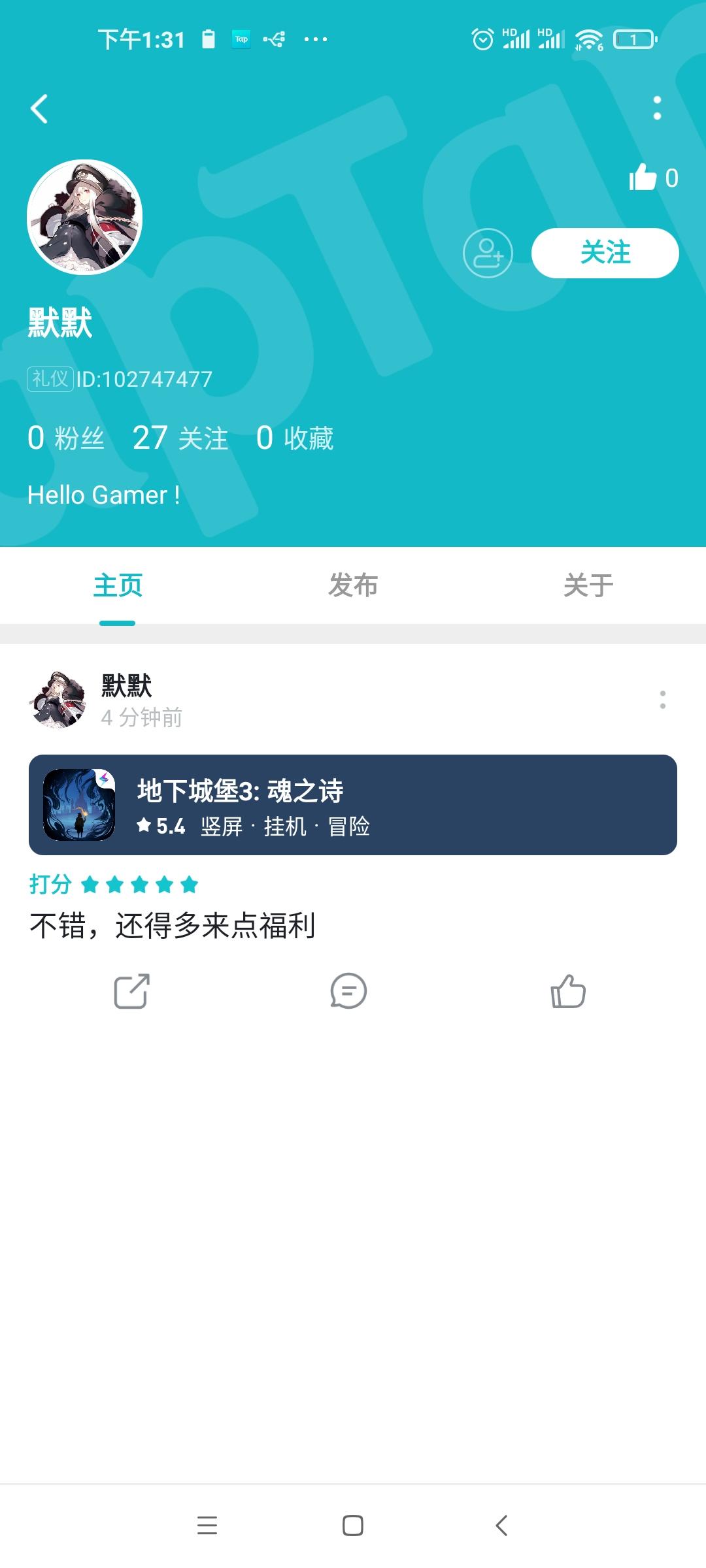This screenshot has width=706, height=1568.
Task: Tap the 关注 follow button
Action: coord(605,253)
